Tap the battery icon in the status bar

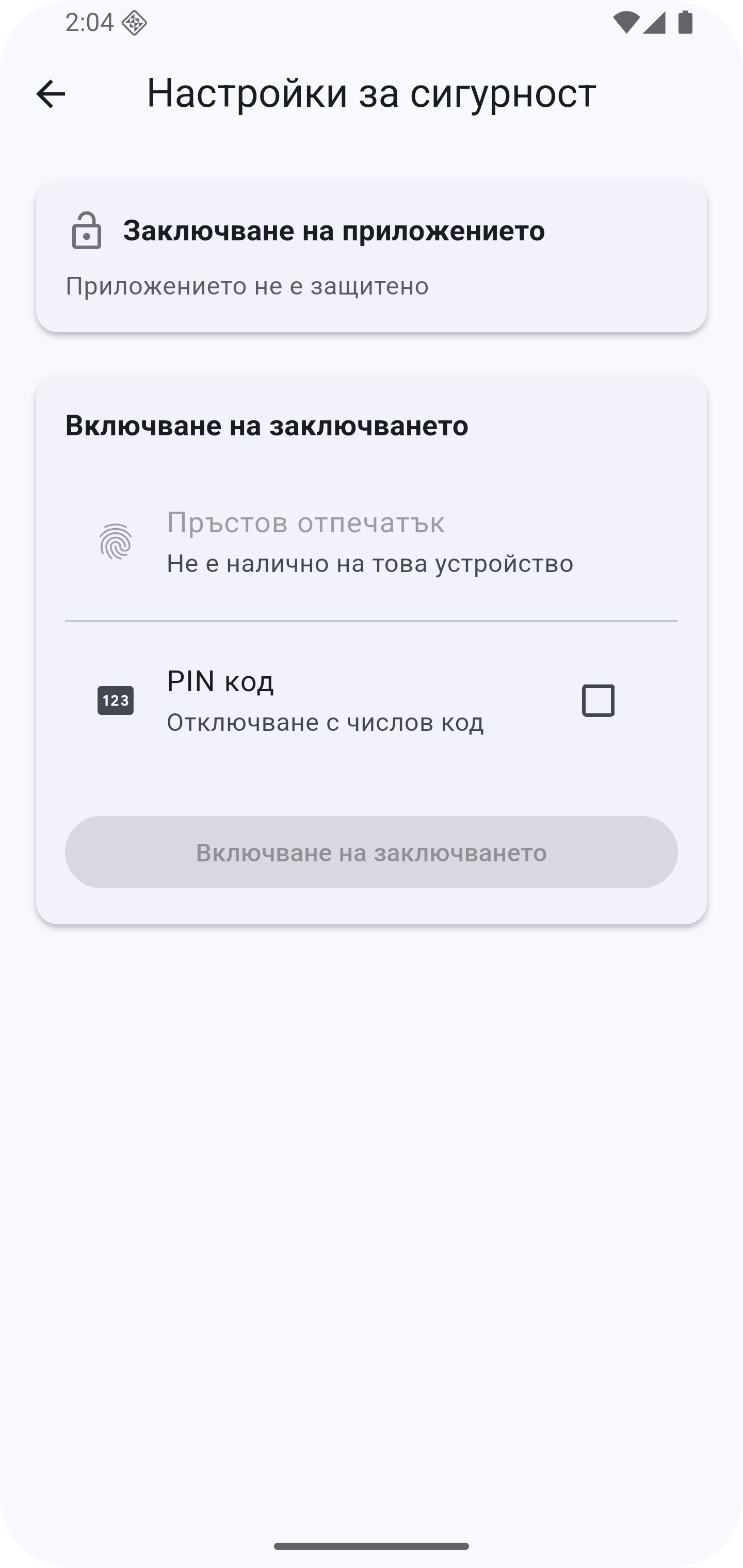(x=686, y=21)
